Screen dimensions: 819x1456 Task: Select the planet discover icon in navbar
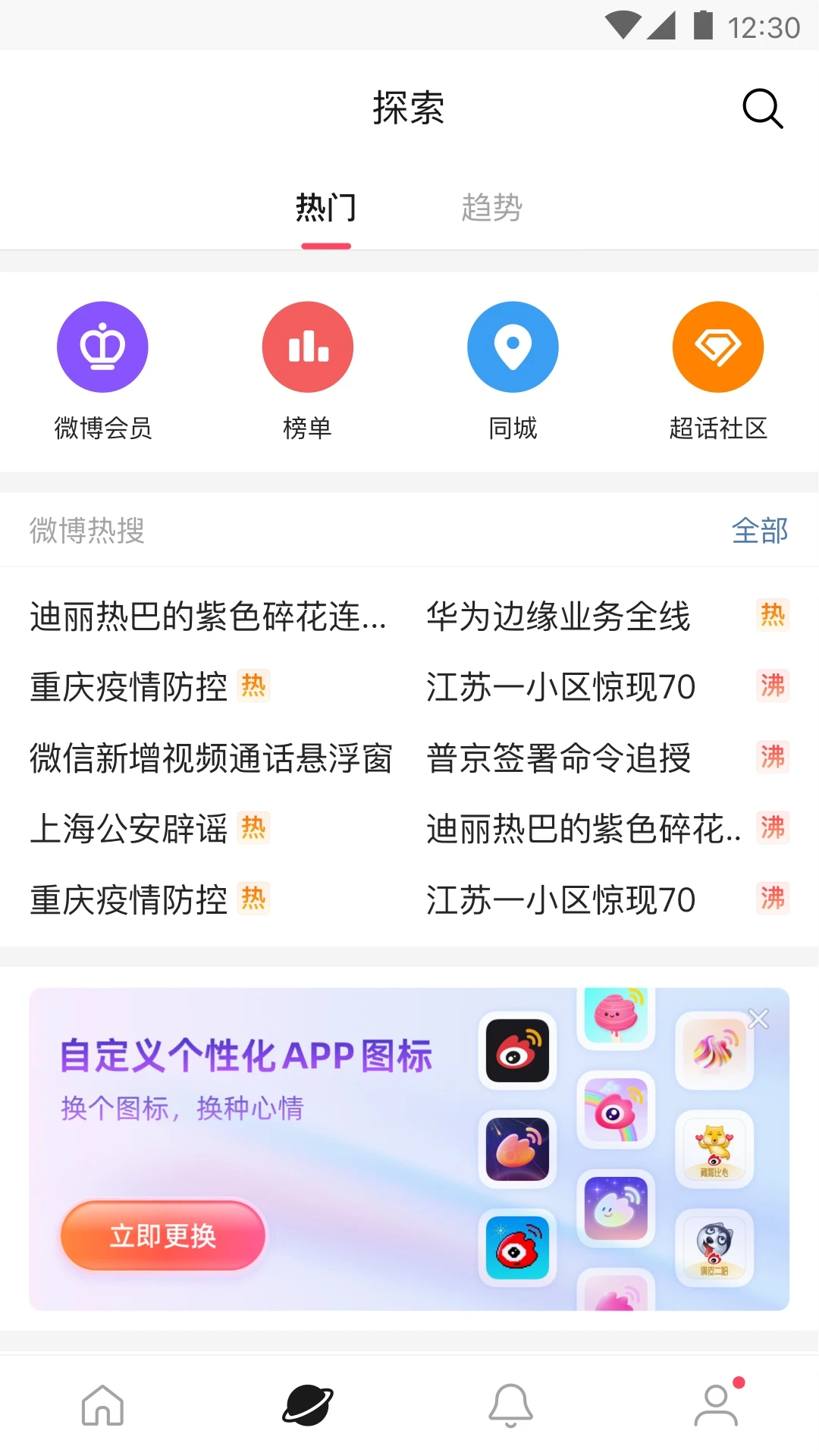307,1403
